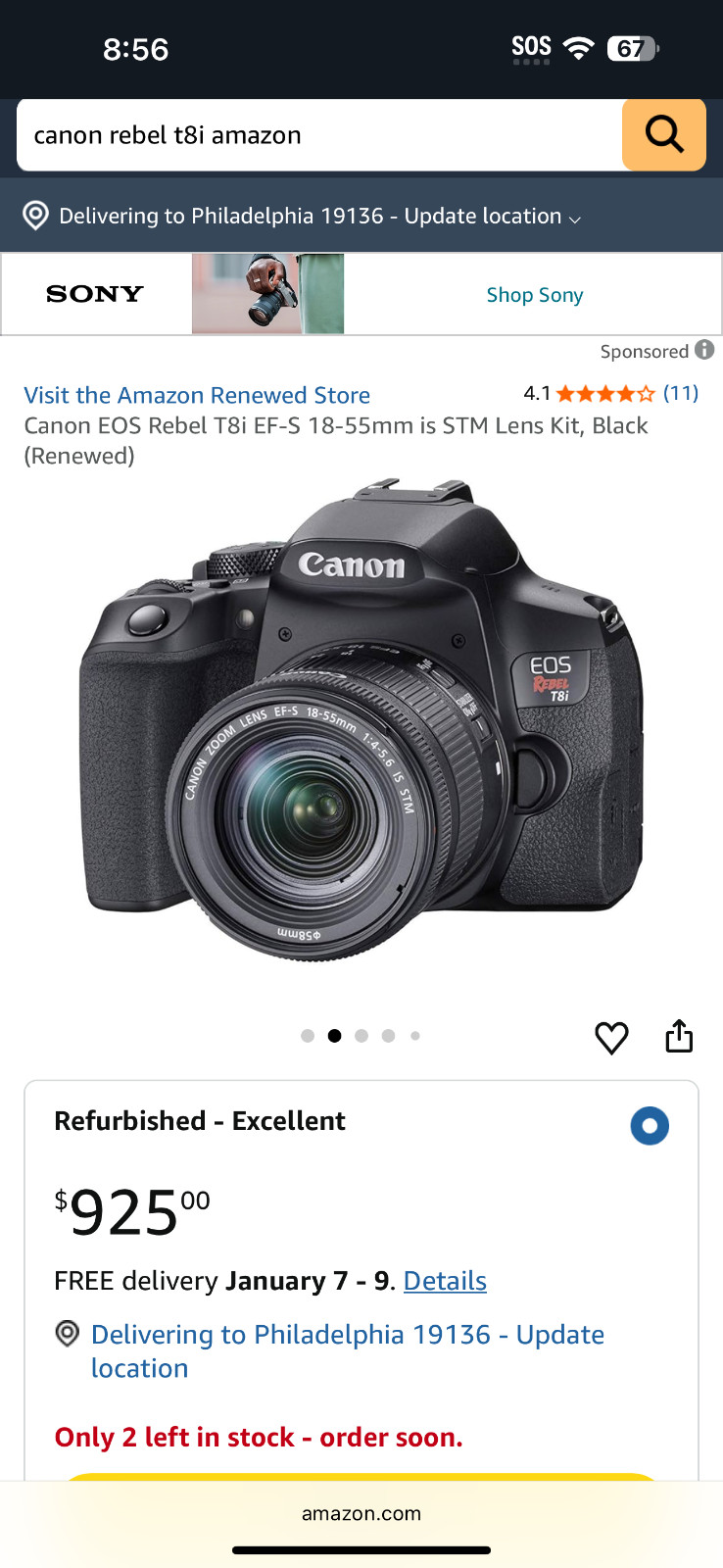This screenshot has width=723, height=1568.
Task: Tap Delivering to Philadelphia 19136 link below price
Action: (x=347, y=1350)
